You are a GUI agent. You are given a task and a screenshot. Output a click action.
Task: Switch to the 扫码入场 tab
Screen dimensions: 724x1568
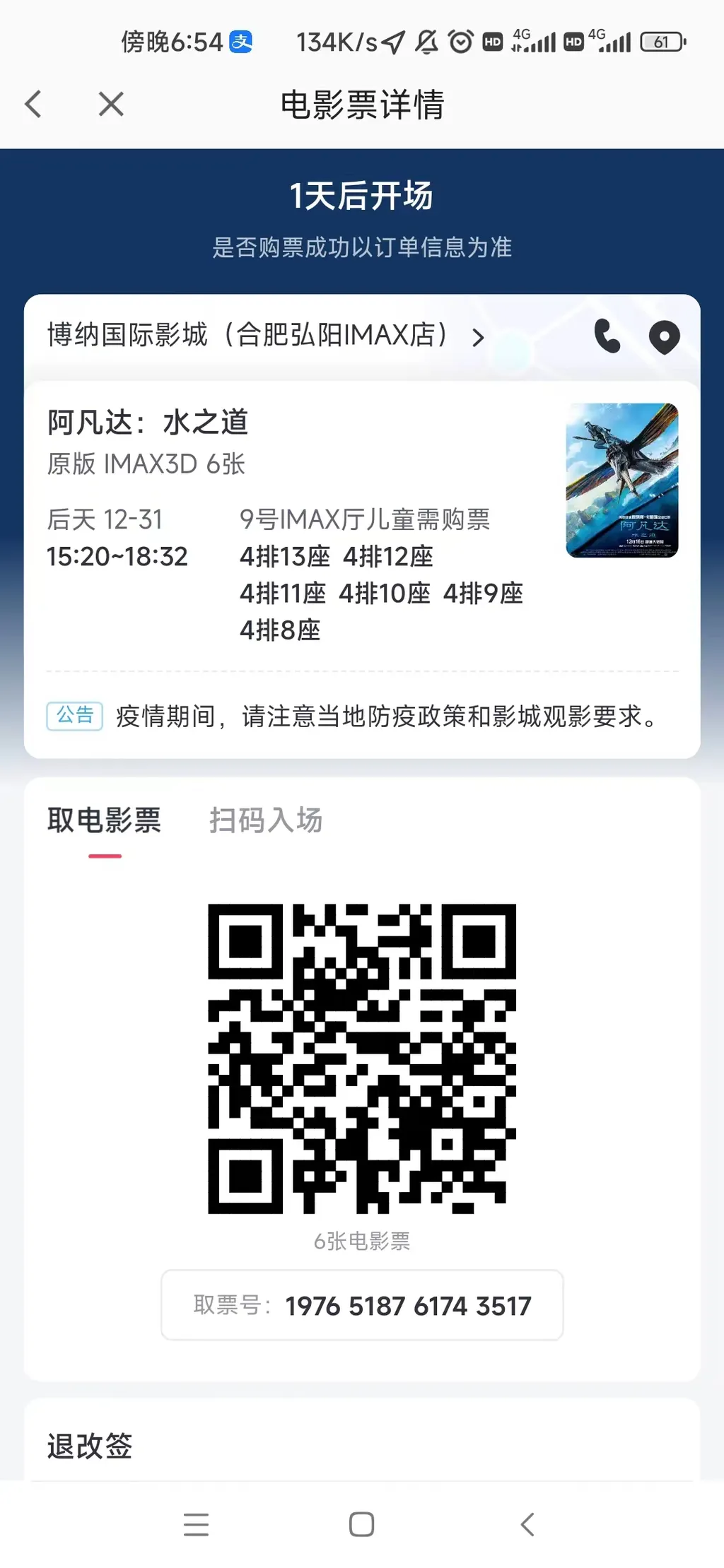[266, 820]
